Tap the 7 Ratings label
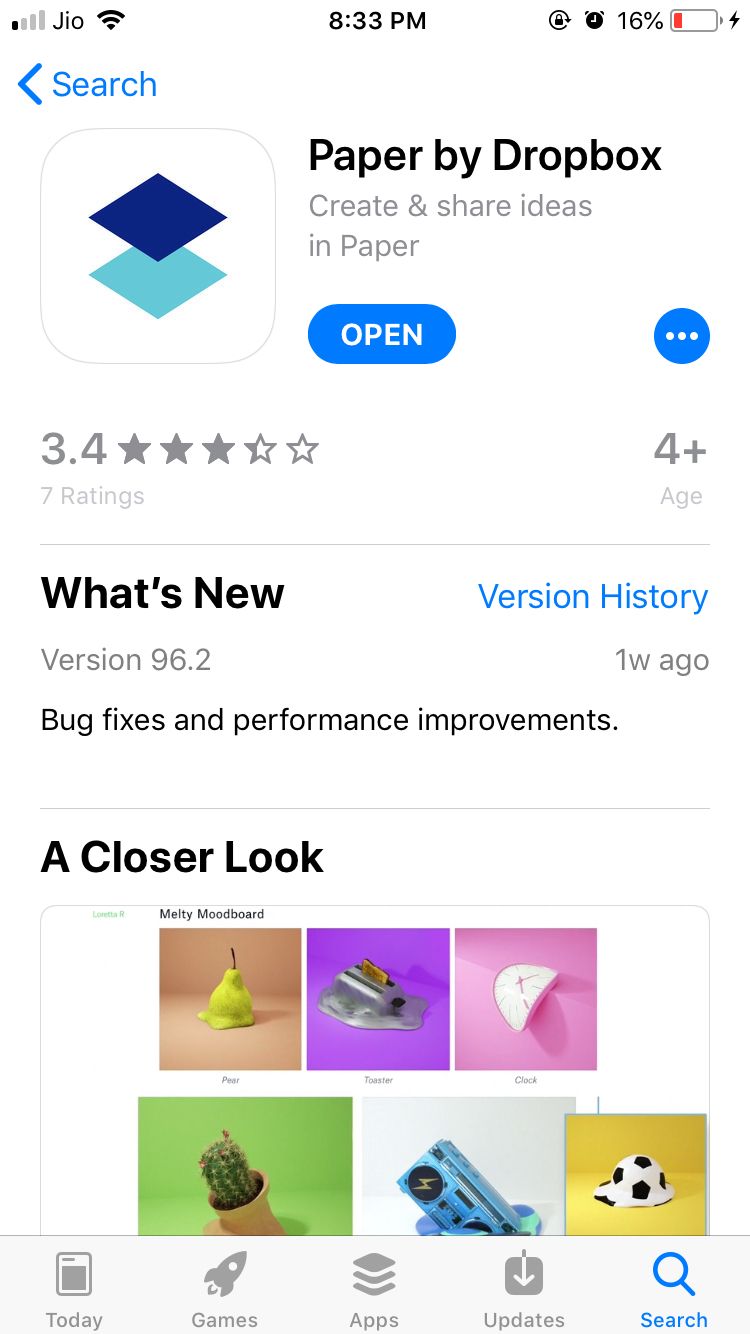The height and width of the screenshot is (1334, 750). click(x=92, y=495)
